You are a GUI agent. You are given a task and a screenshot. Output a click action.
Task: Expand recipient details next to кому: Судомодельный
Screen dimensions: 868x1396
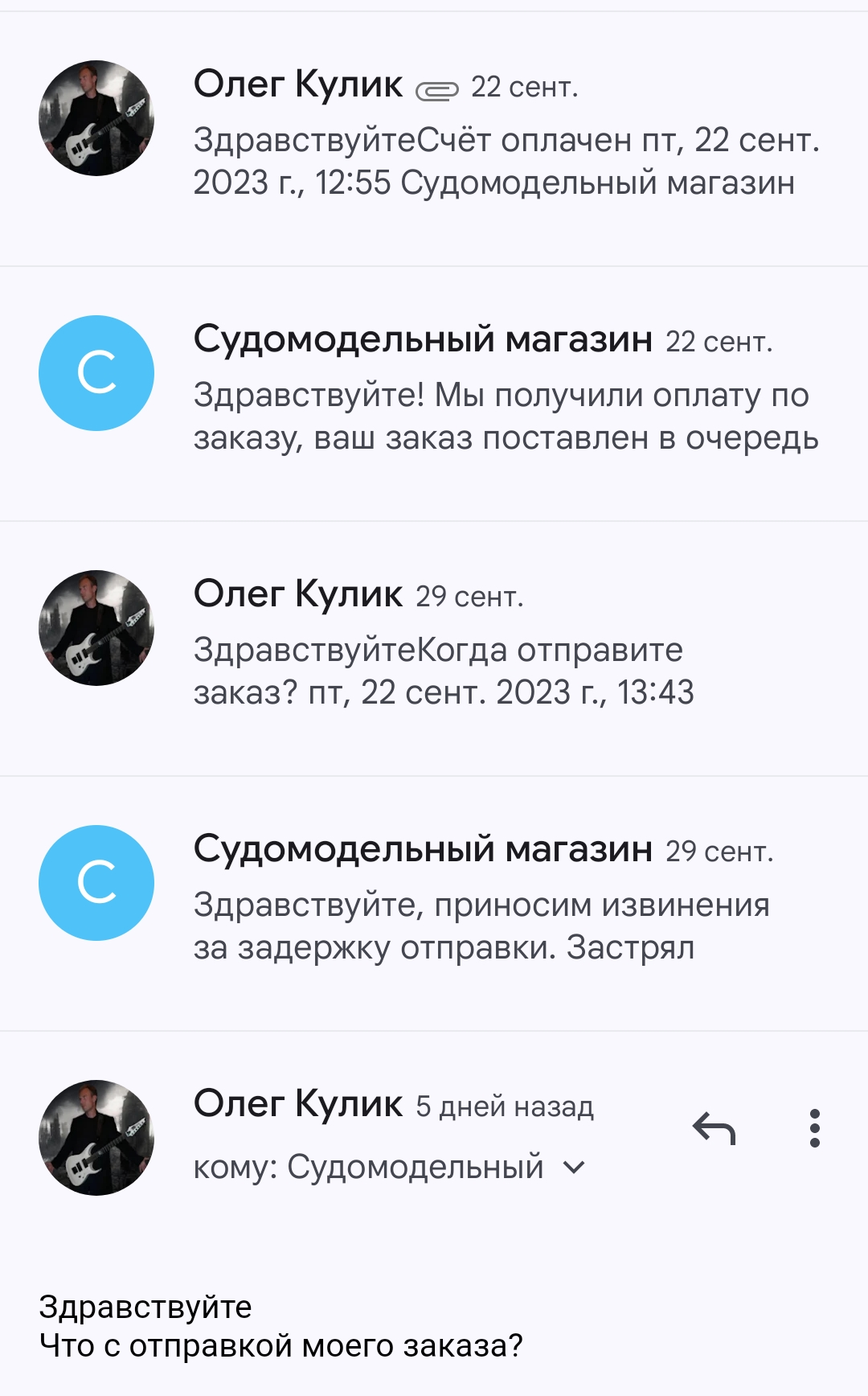[x=574, y=1167]
